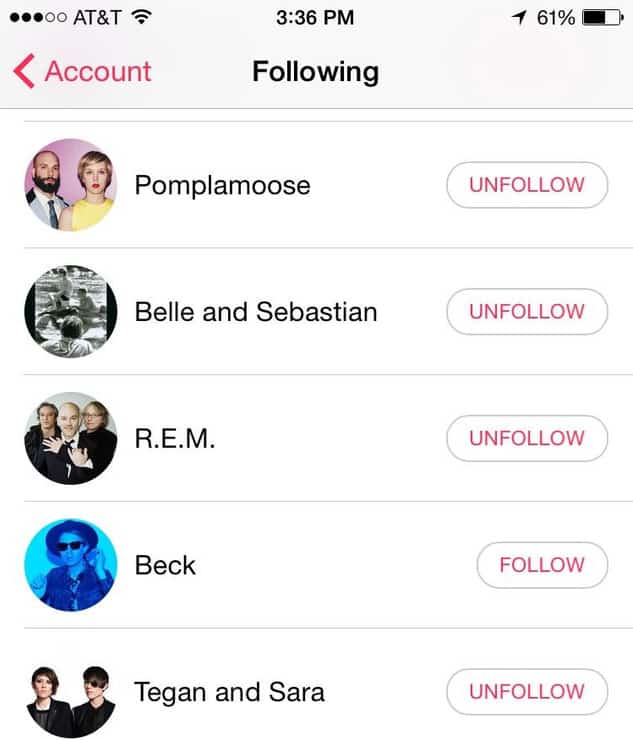
Task: Open Tegan and Sara artist page
Action: point(229,692)
